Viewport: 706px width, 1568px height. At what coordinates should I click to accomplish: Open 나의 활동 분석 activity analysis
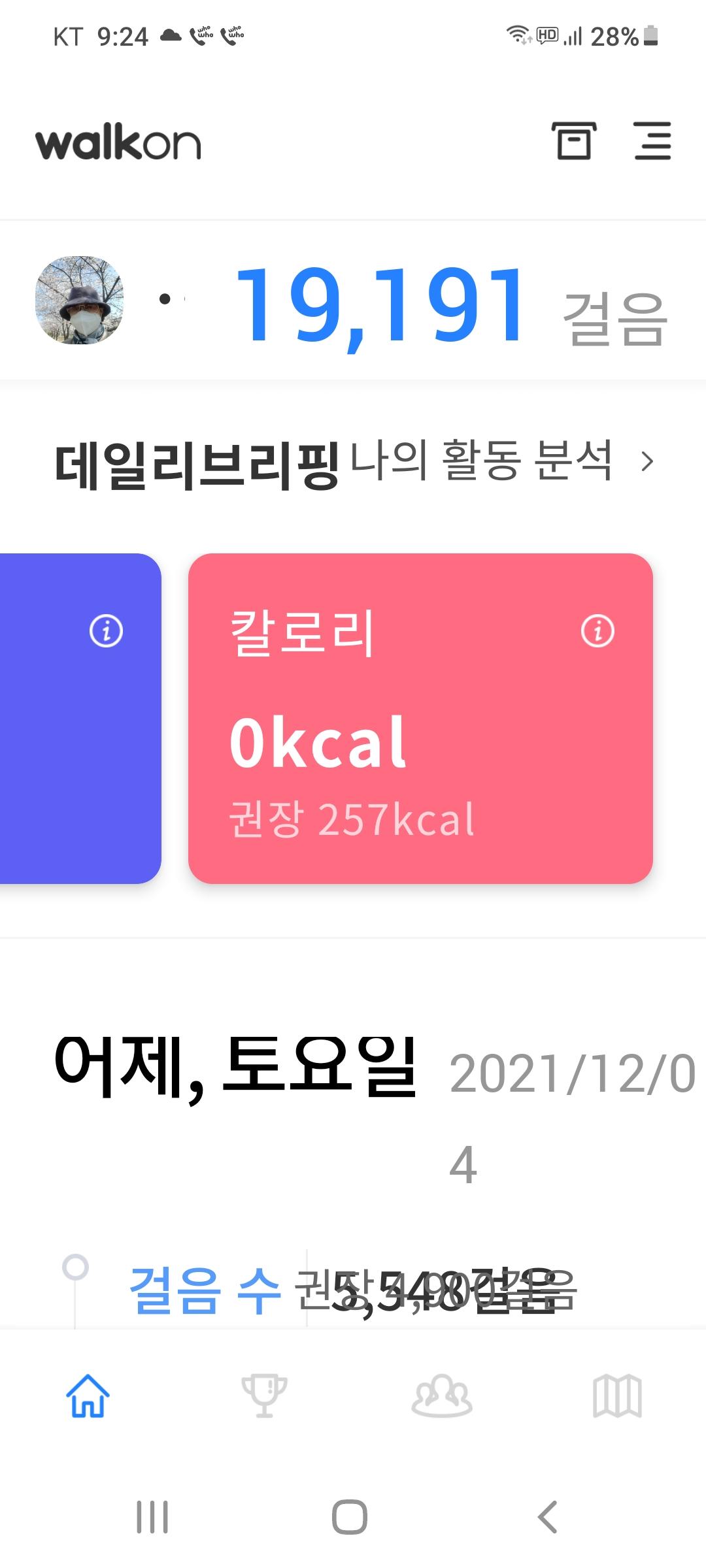click(x=501, y=461)
